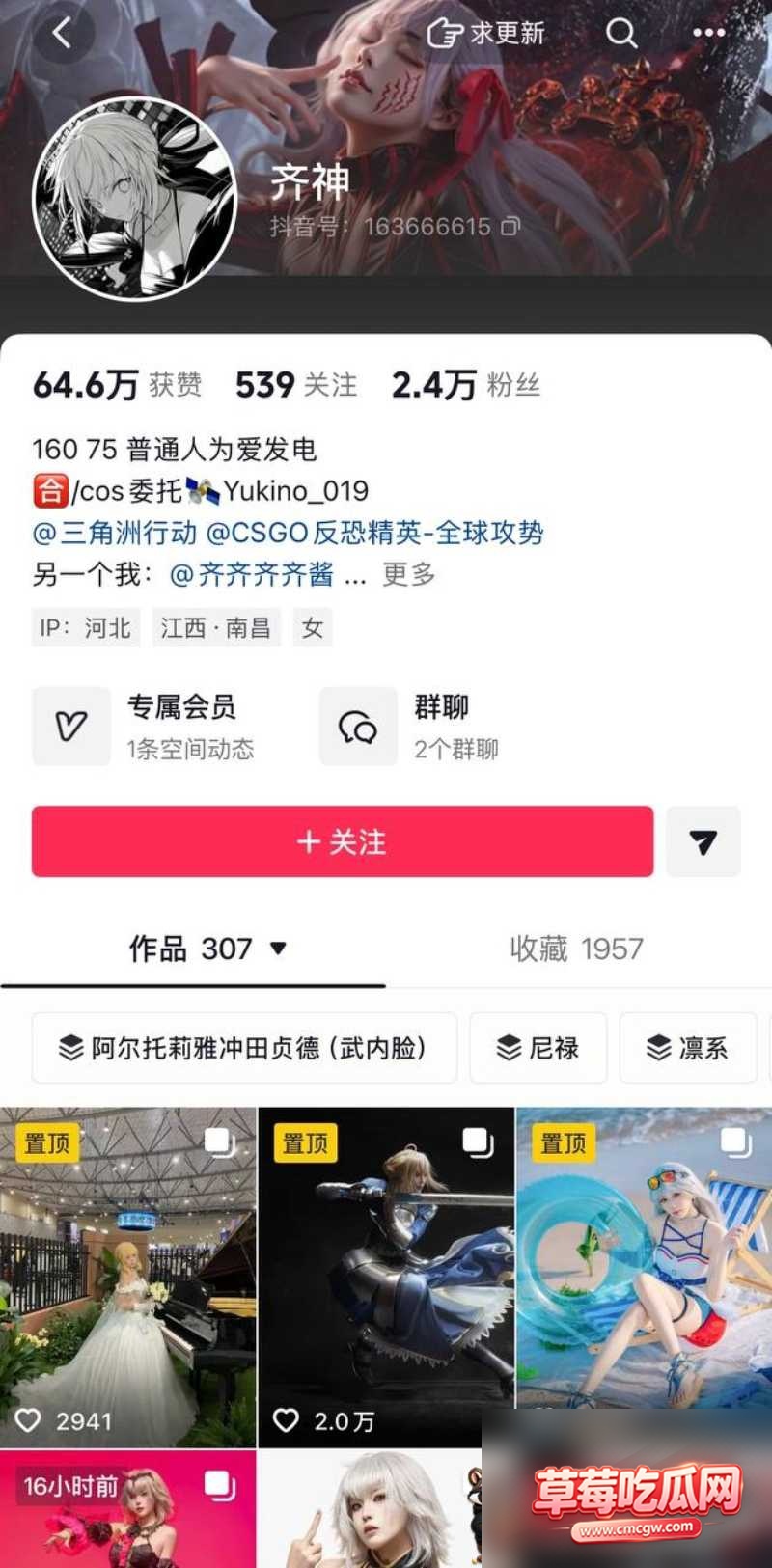Screen dimensions: 772x1568
Task: View the profile avatar of 齐神
Action: (x=134, y=199)
